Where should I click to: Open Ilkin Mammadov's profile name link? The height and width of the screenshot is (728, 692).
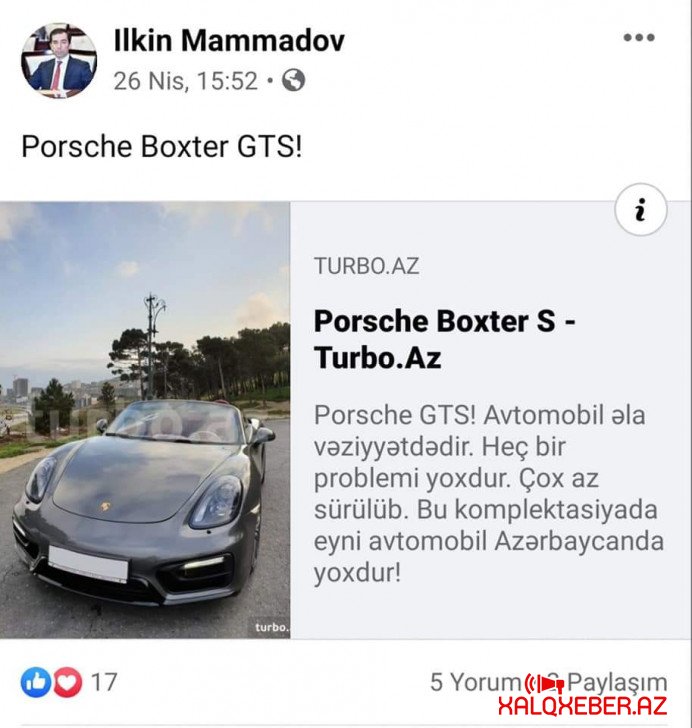[229, 40]
